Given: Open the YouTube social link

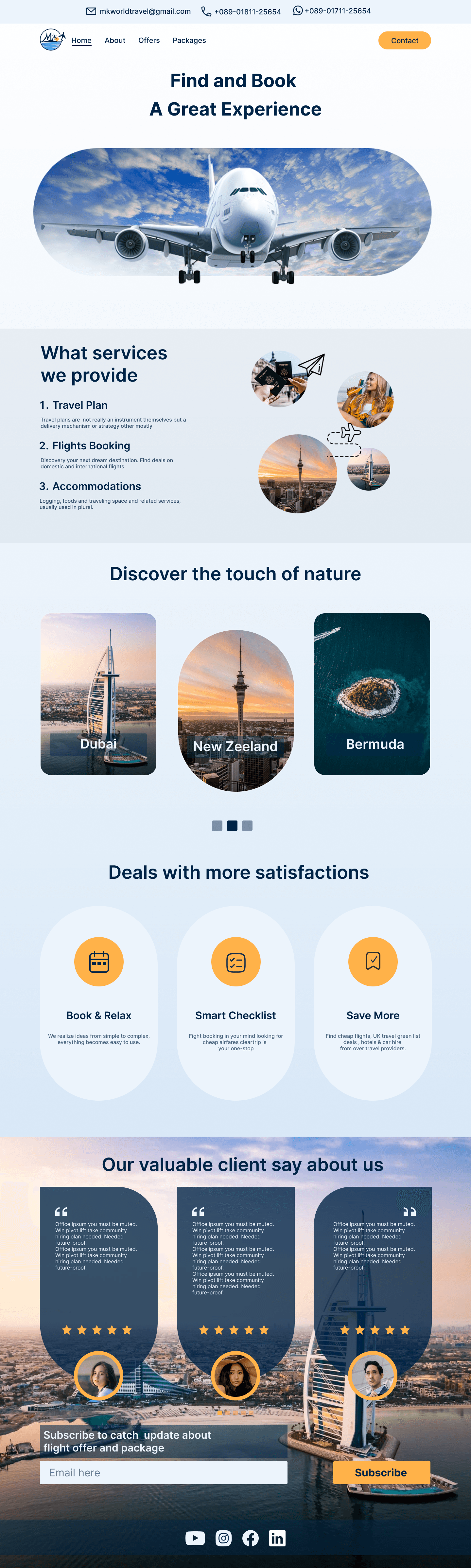Looking at the screenshot, I should (x=195, y=1538).
